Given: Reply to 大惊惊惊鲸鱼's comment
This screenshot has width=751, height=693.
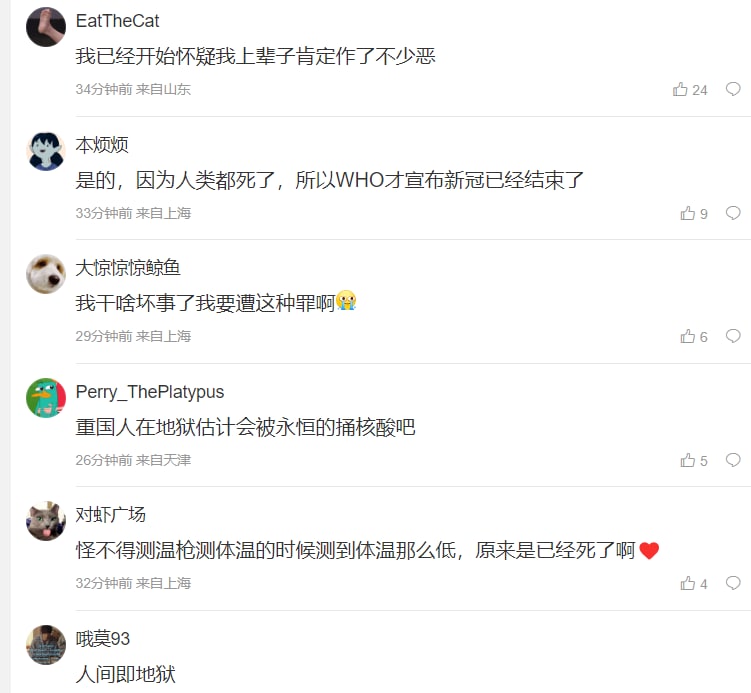Looking at the screenshot, I should pyautogui.click(x=733, y=336).
